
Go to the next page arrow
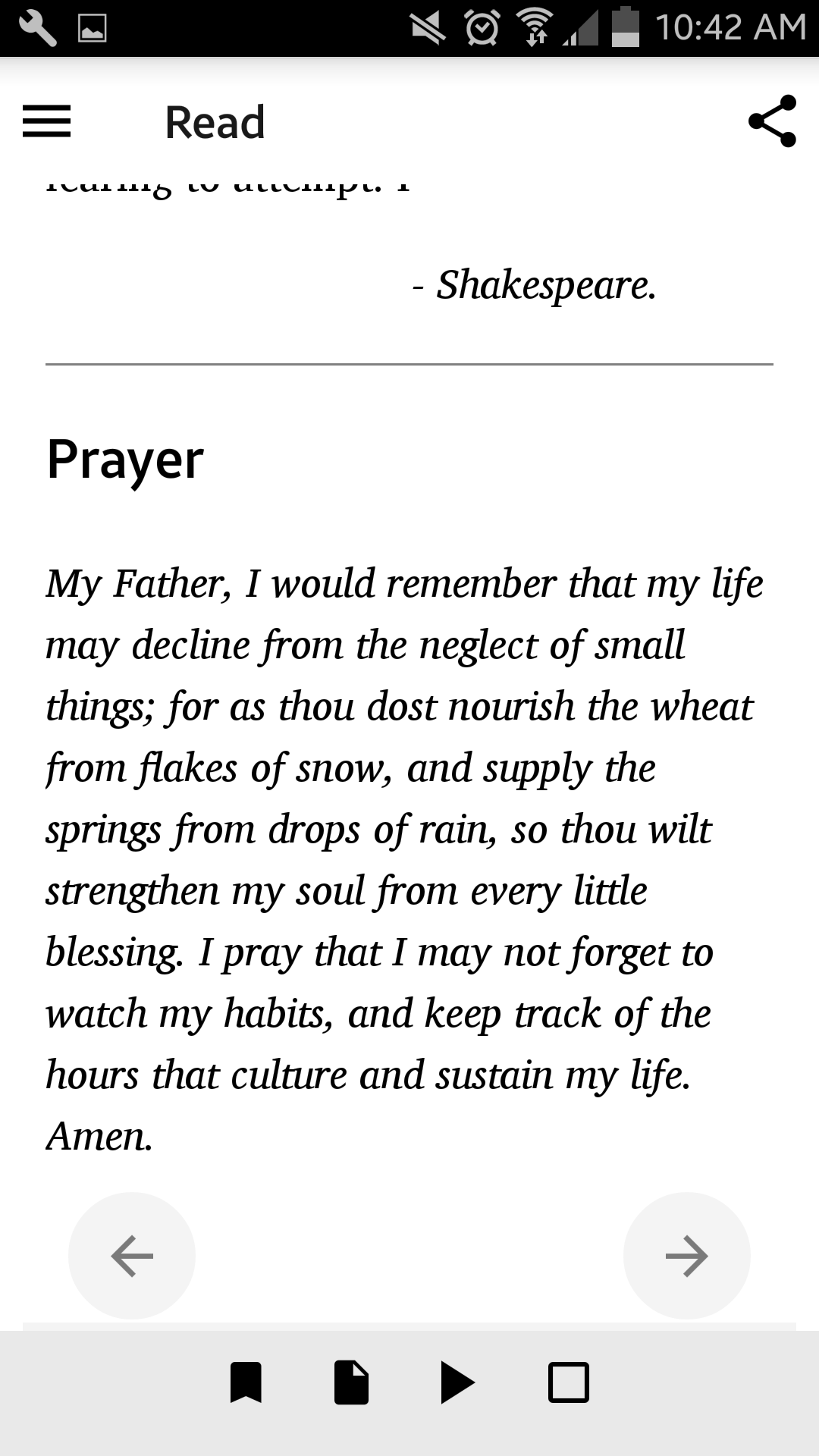pyautogui.click(x=686, y=1256)
